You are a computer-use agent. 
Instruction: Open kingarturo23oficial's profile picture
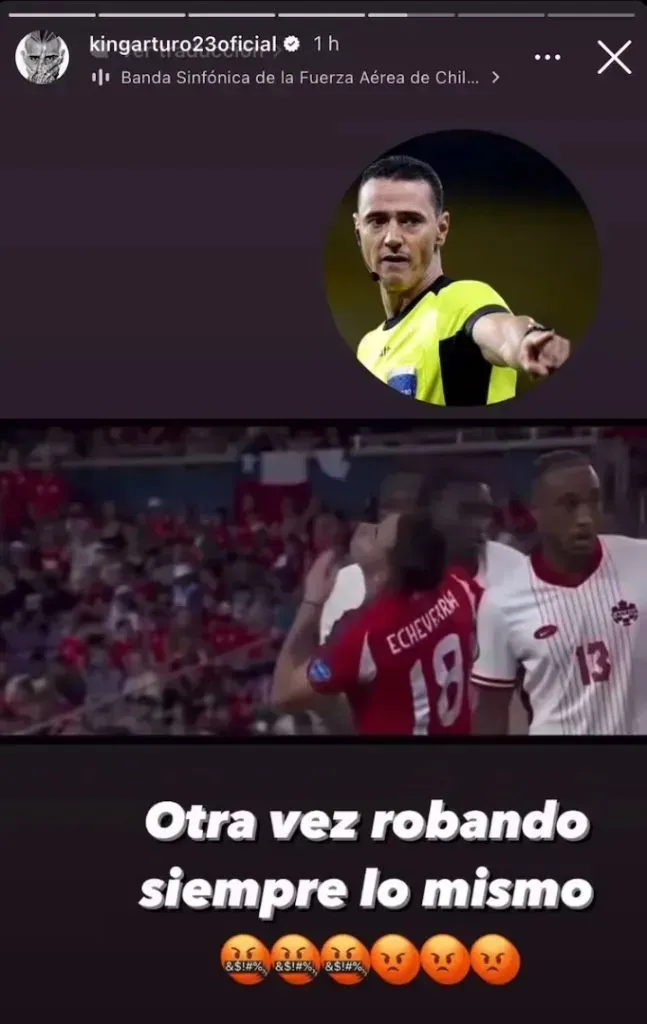tap(42, 57)
